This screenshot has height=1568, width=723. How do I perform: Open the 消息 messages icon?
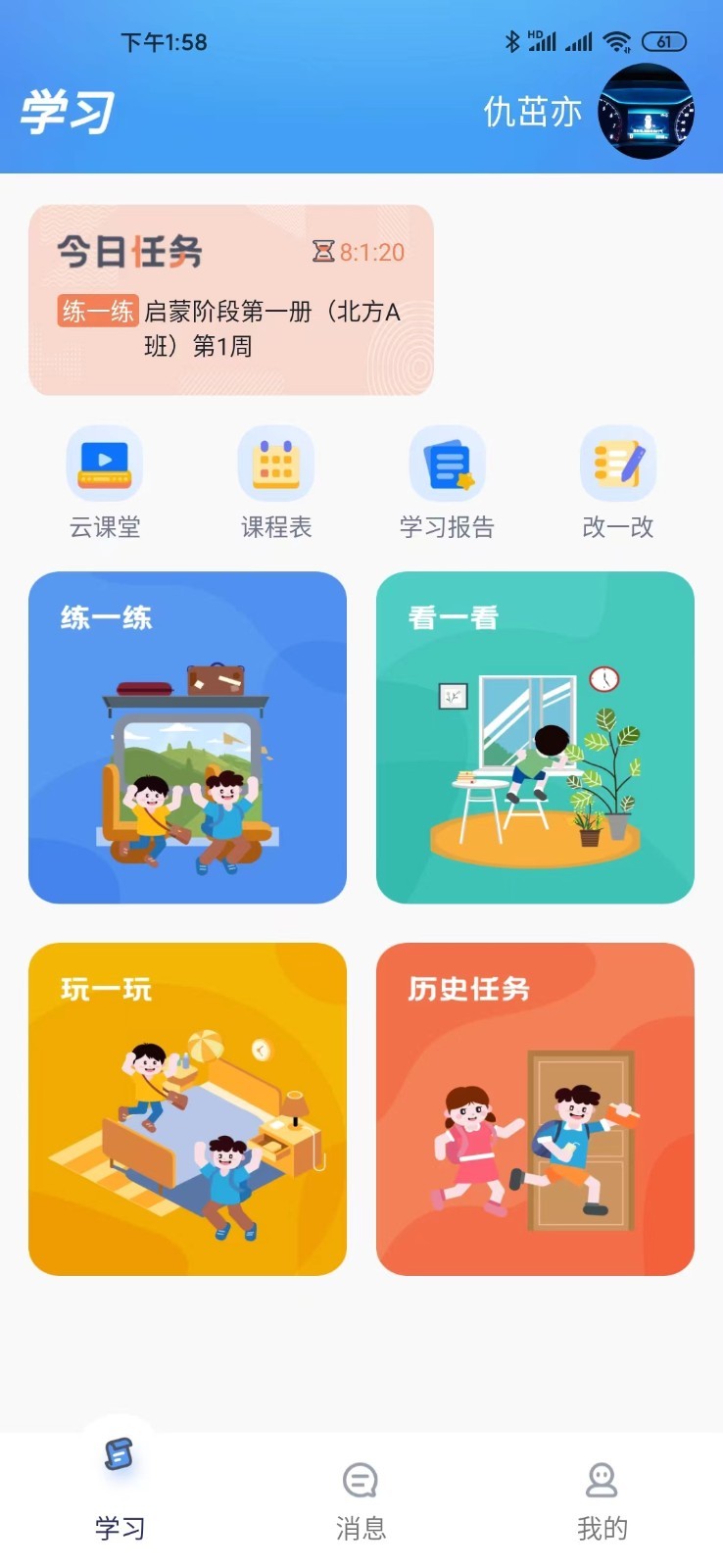(359, 1484)
